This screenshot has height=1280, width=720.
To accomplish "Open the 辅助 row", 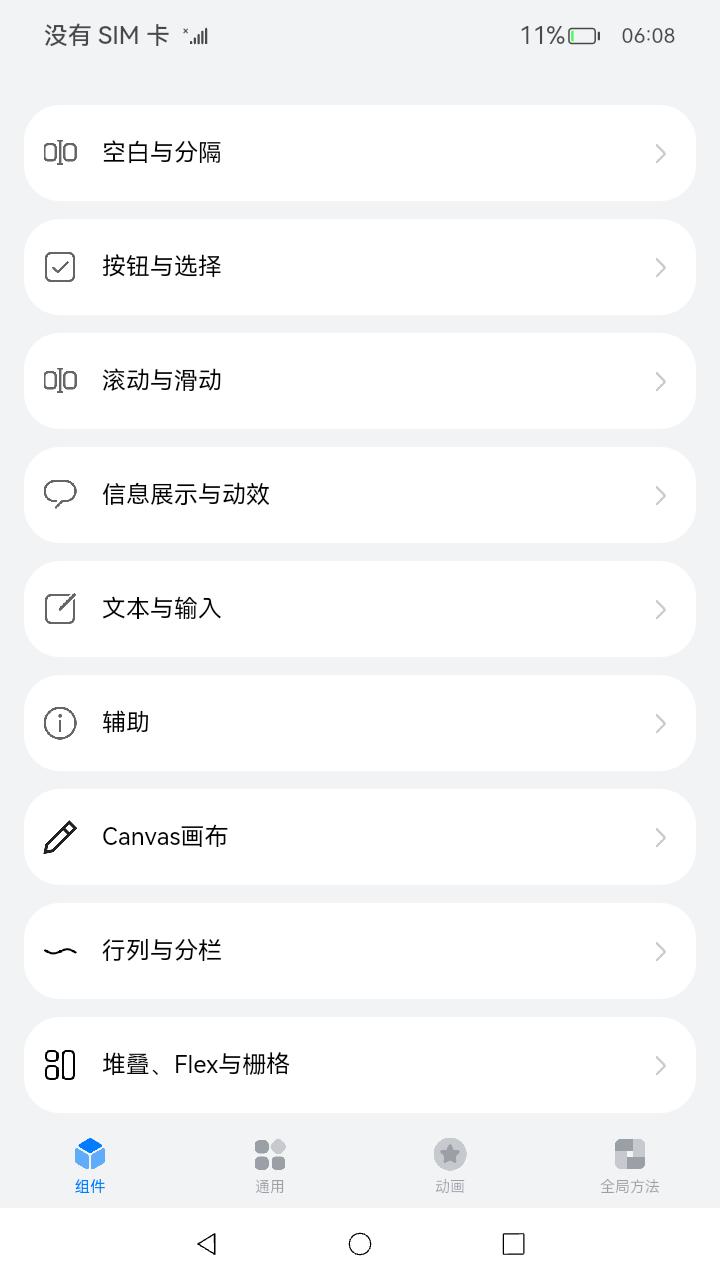I will (360, 723).
